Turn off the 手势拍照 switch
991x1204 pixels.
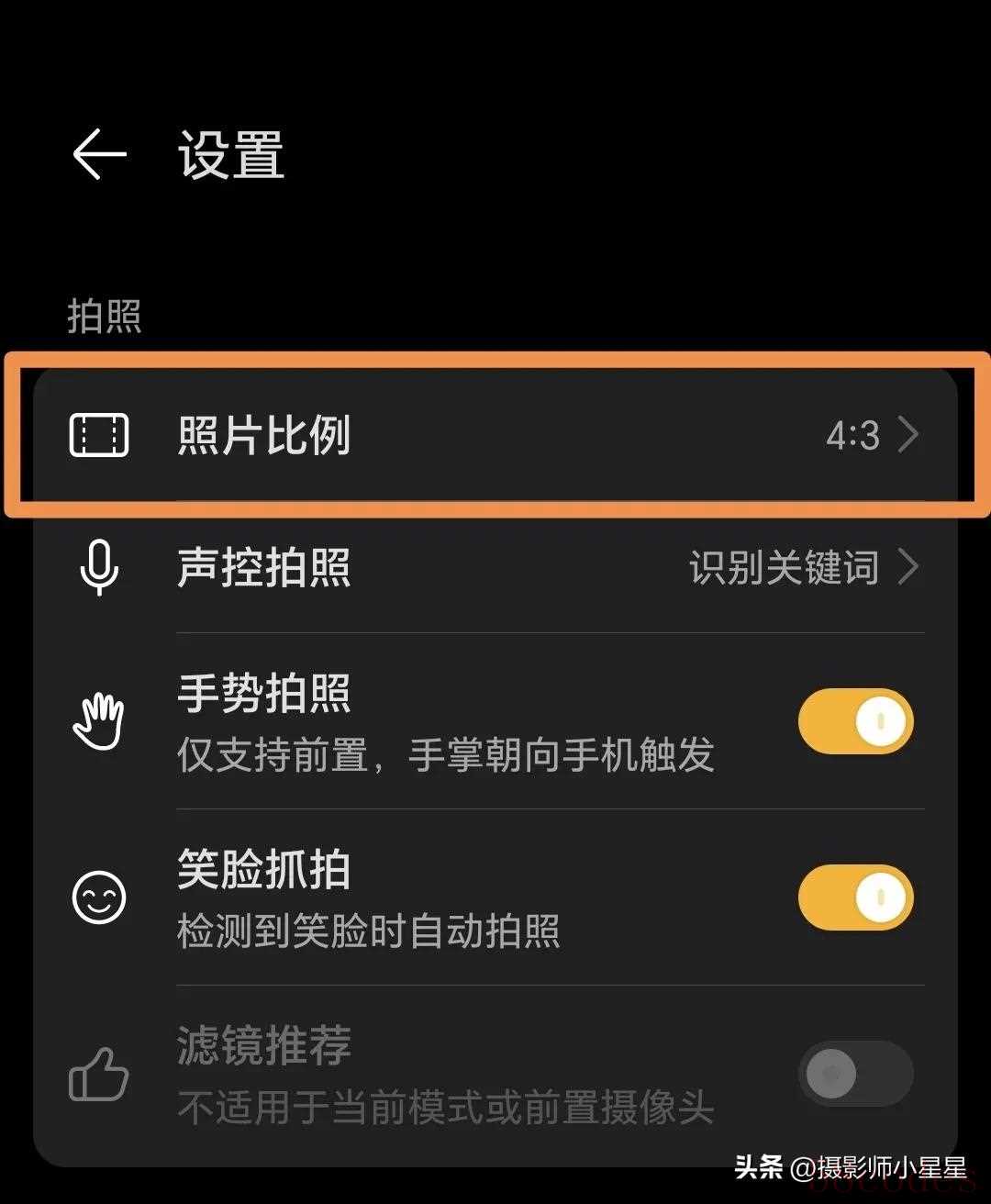(x=855, y=721)
